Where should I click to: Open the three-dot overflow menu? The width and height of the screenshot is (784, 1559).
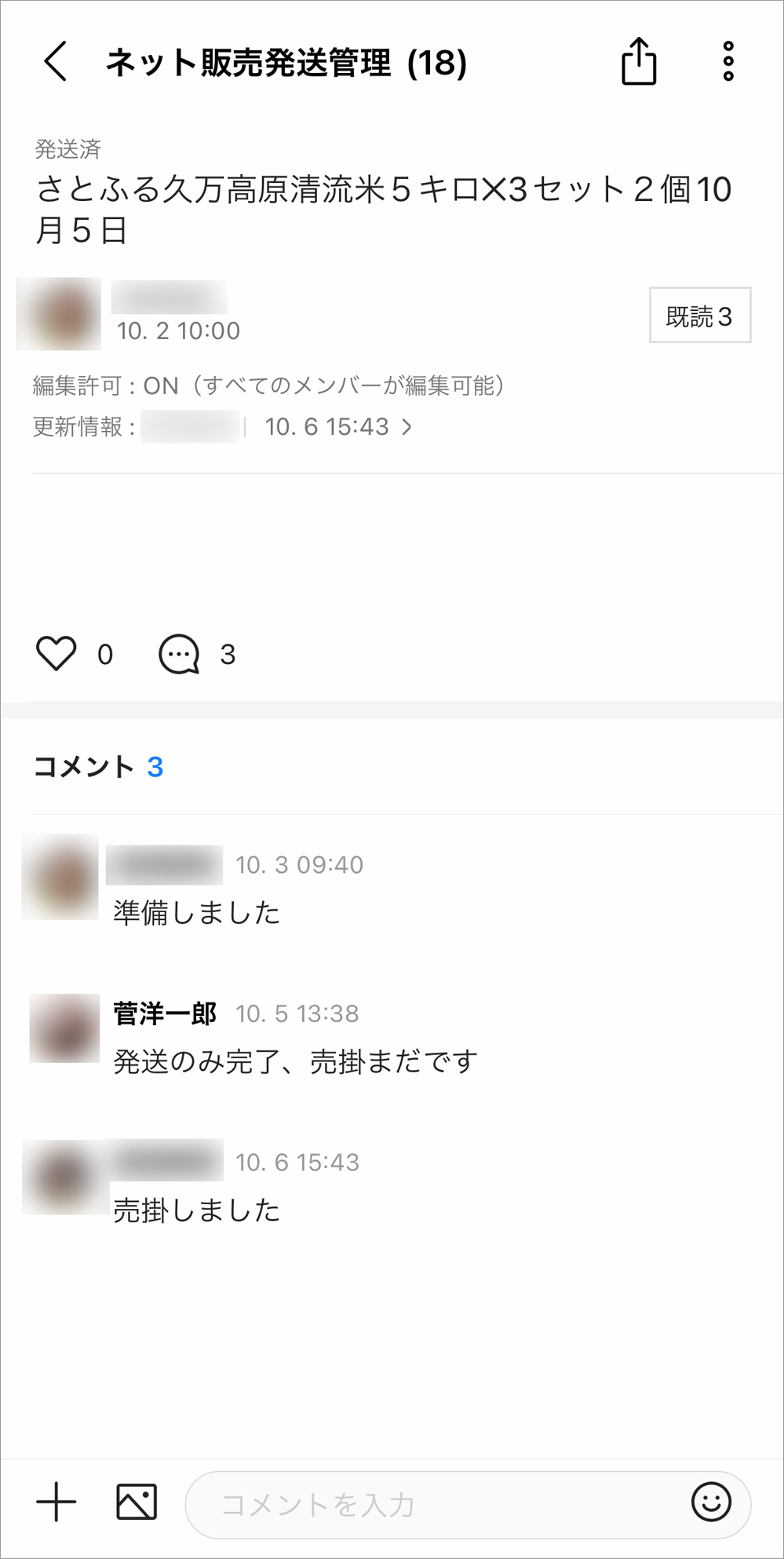click(x=728, y=61)
